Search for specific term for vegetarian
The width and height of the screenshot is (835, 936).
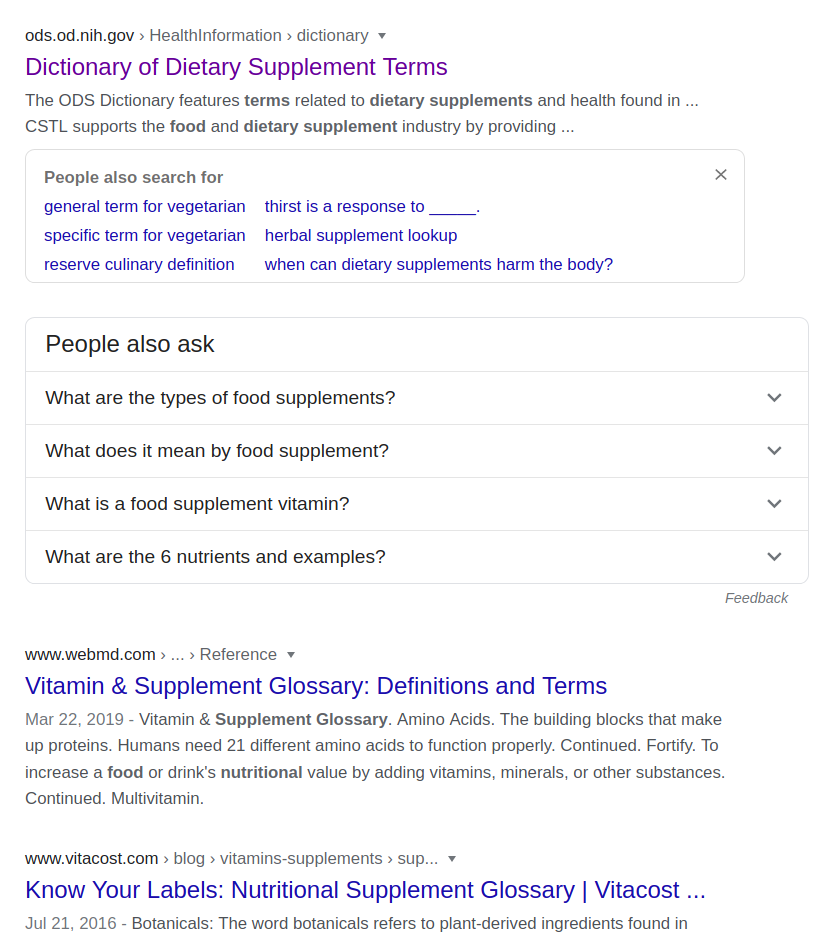pyautogui.click(x=144, y=236)
